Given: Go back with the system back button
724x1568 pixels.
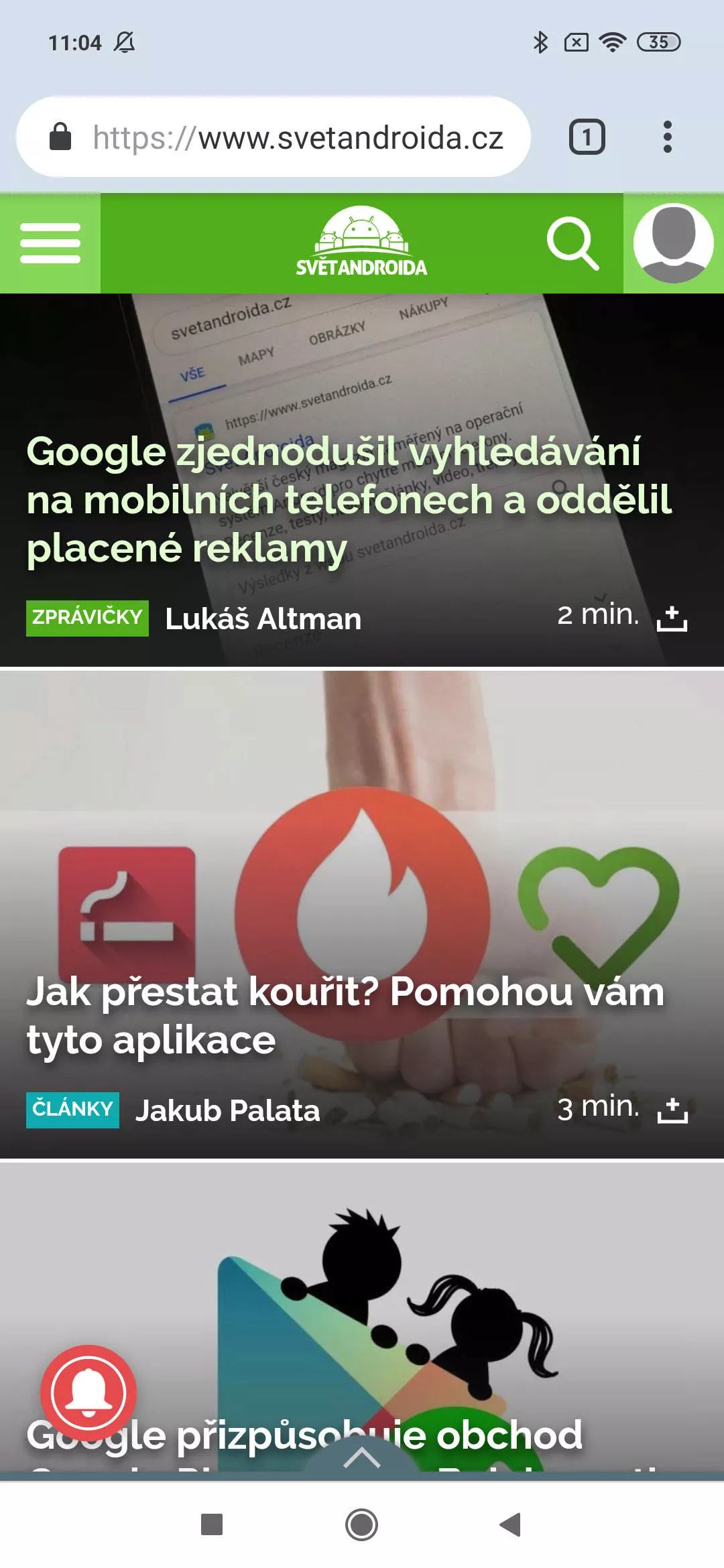Looking at the screenshot, I should click(x=511, y=1524).
